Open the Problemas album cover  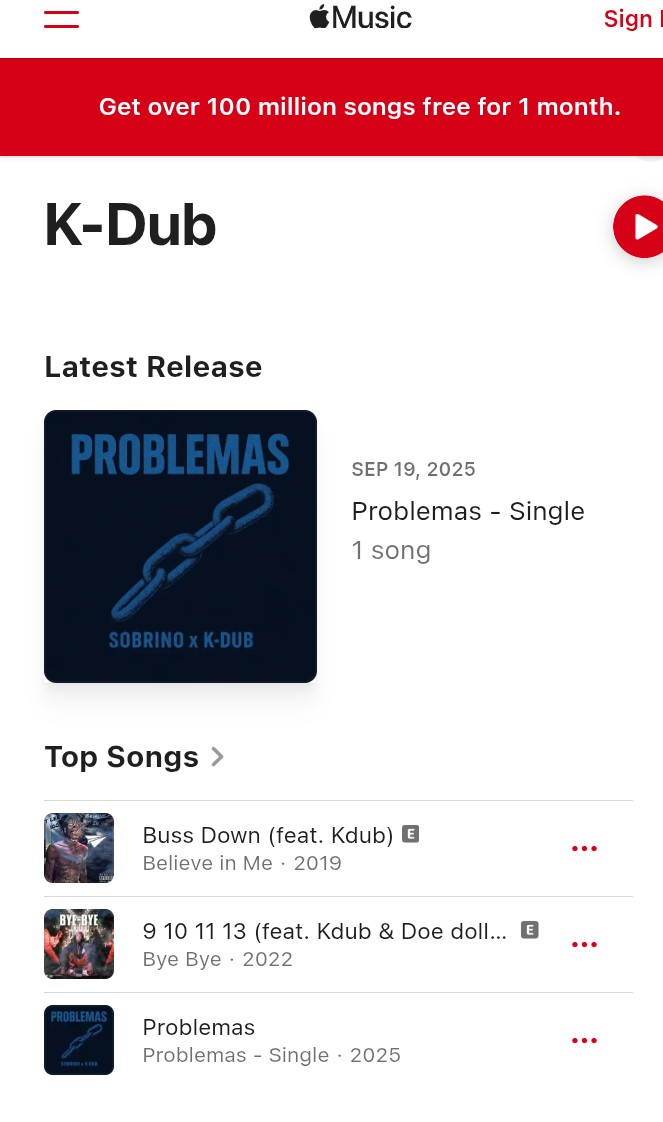180,546
